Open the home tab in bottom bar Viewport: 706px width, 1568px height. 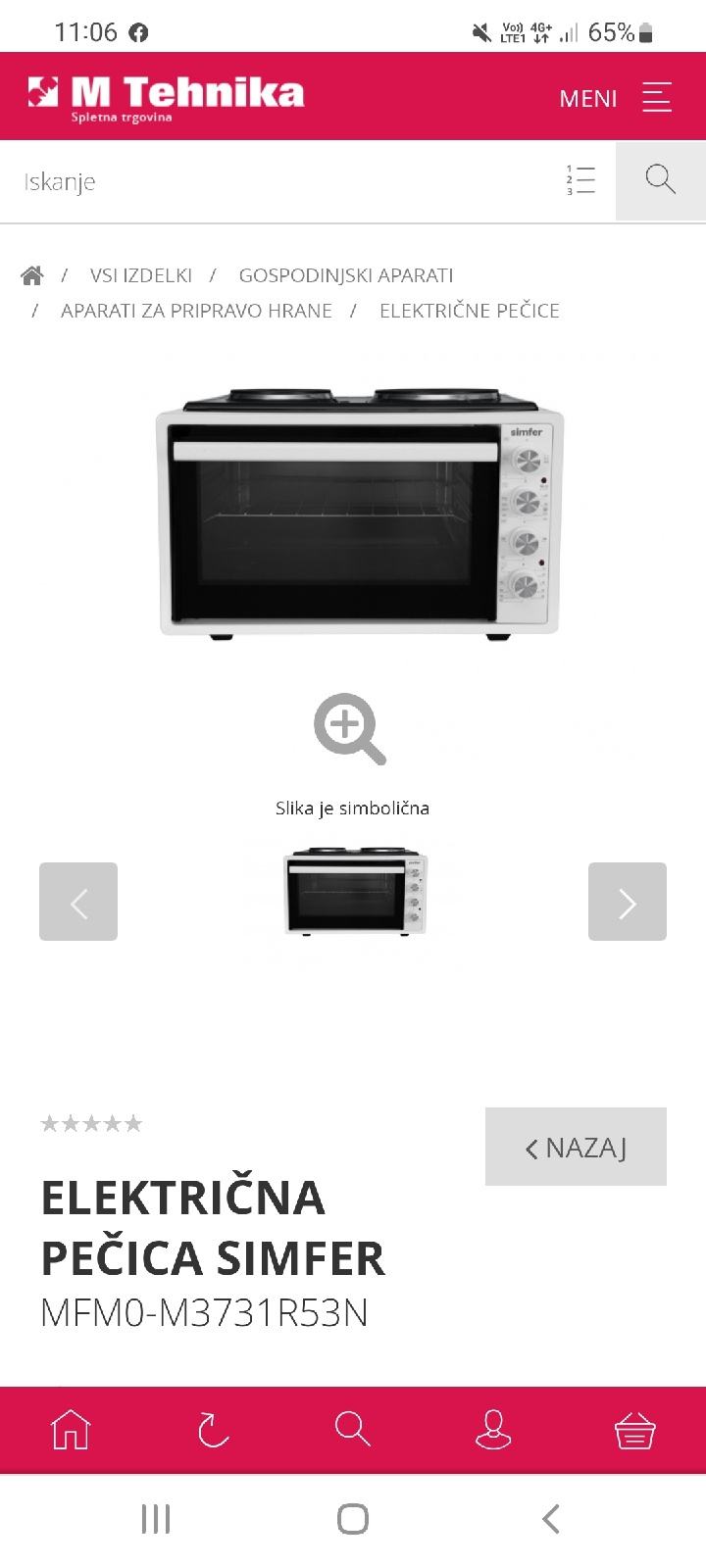71,1430
